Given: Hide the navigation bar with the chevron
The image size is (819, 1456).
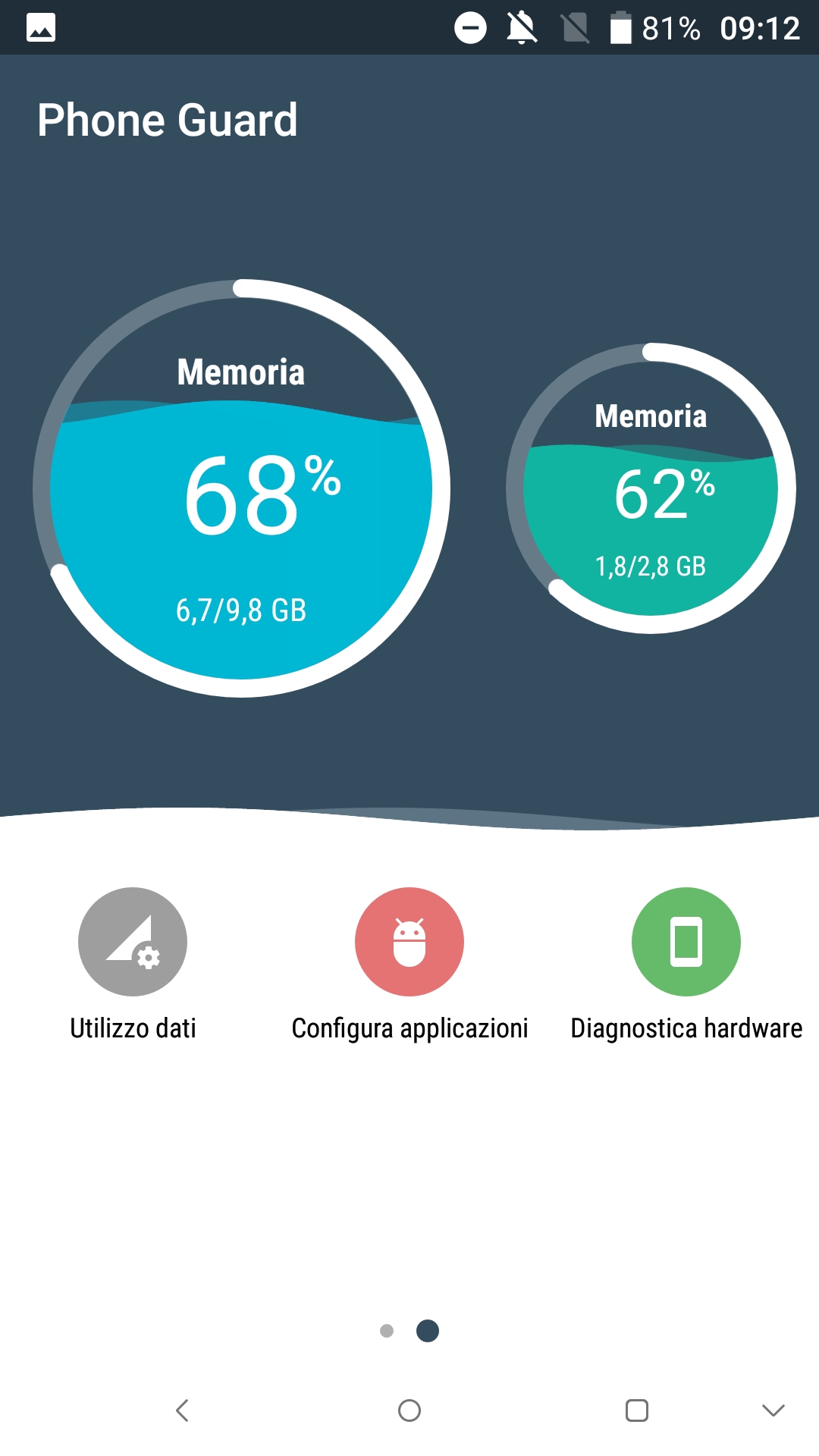Looking at the screenshot, I should [x=773, y=1410].
